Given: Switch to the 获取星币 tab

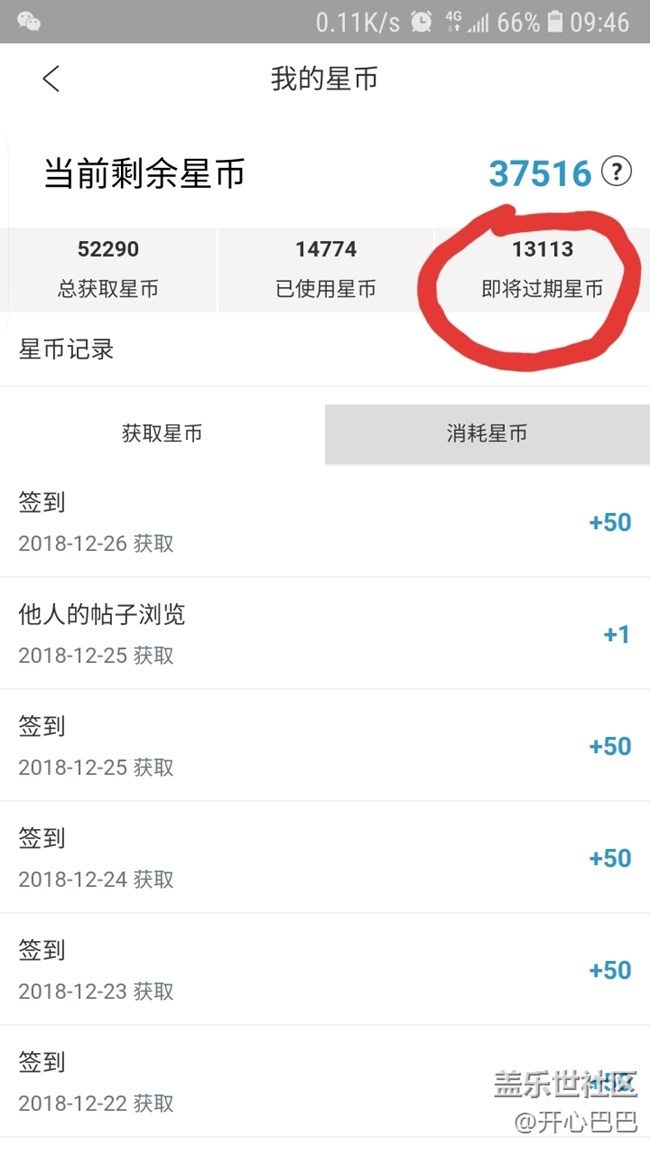Looking at the screenshot, I should pos(162,434).
